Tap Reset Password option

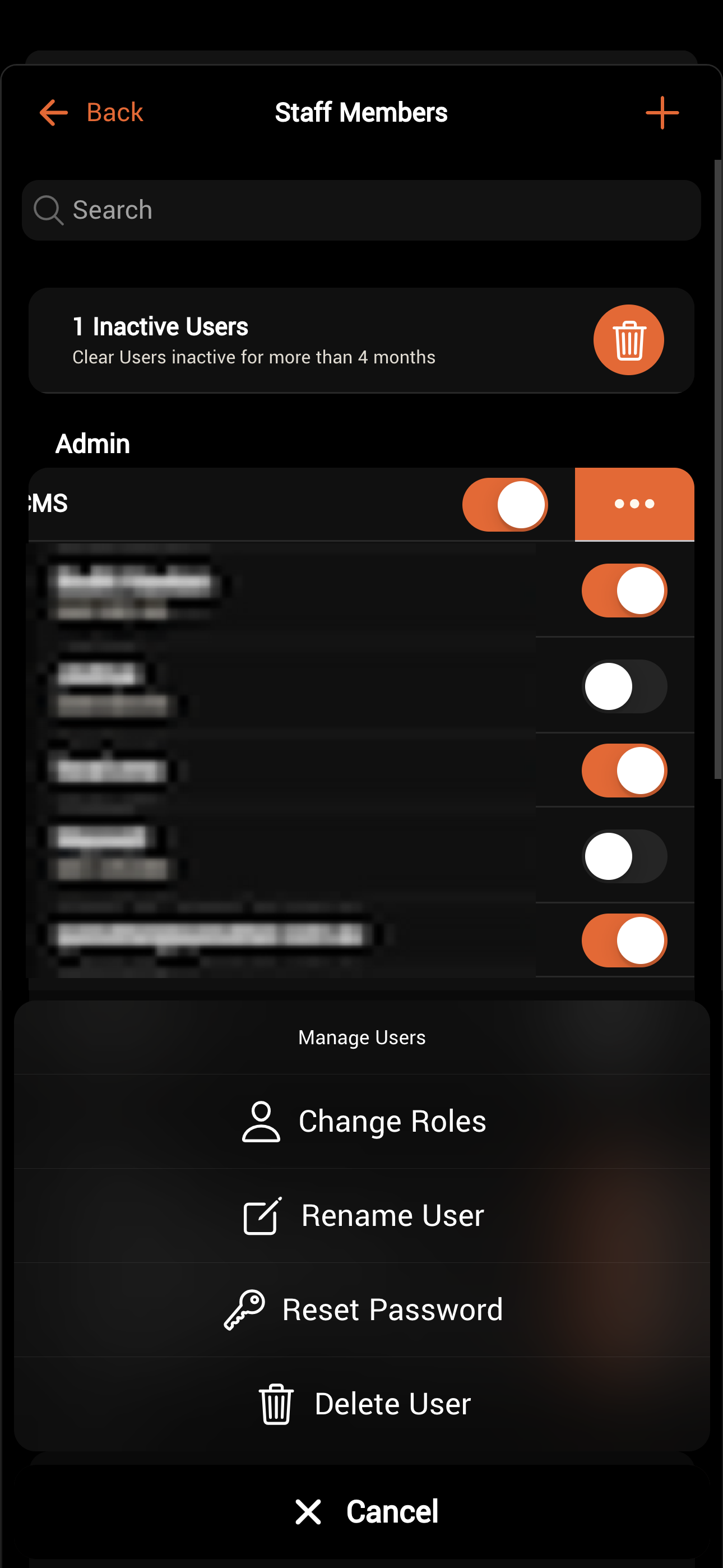pyautogui.click(x=363, y=1310)
